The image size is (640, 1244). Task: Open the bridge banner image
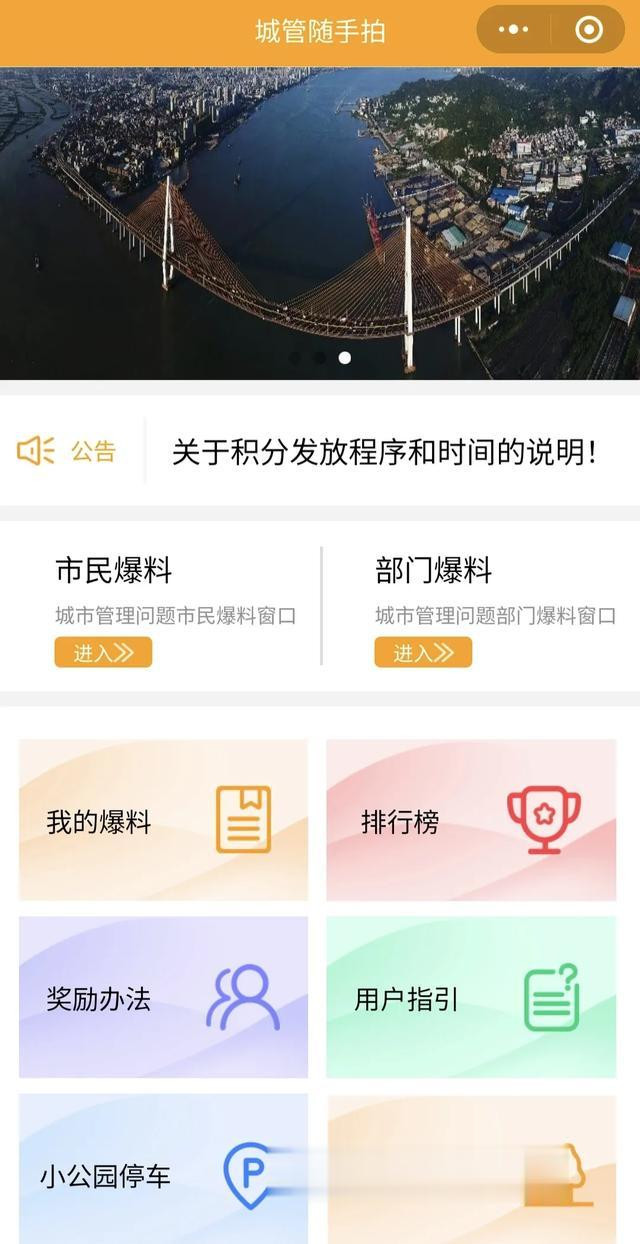click(320, 222)
